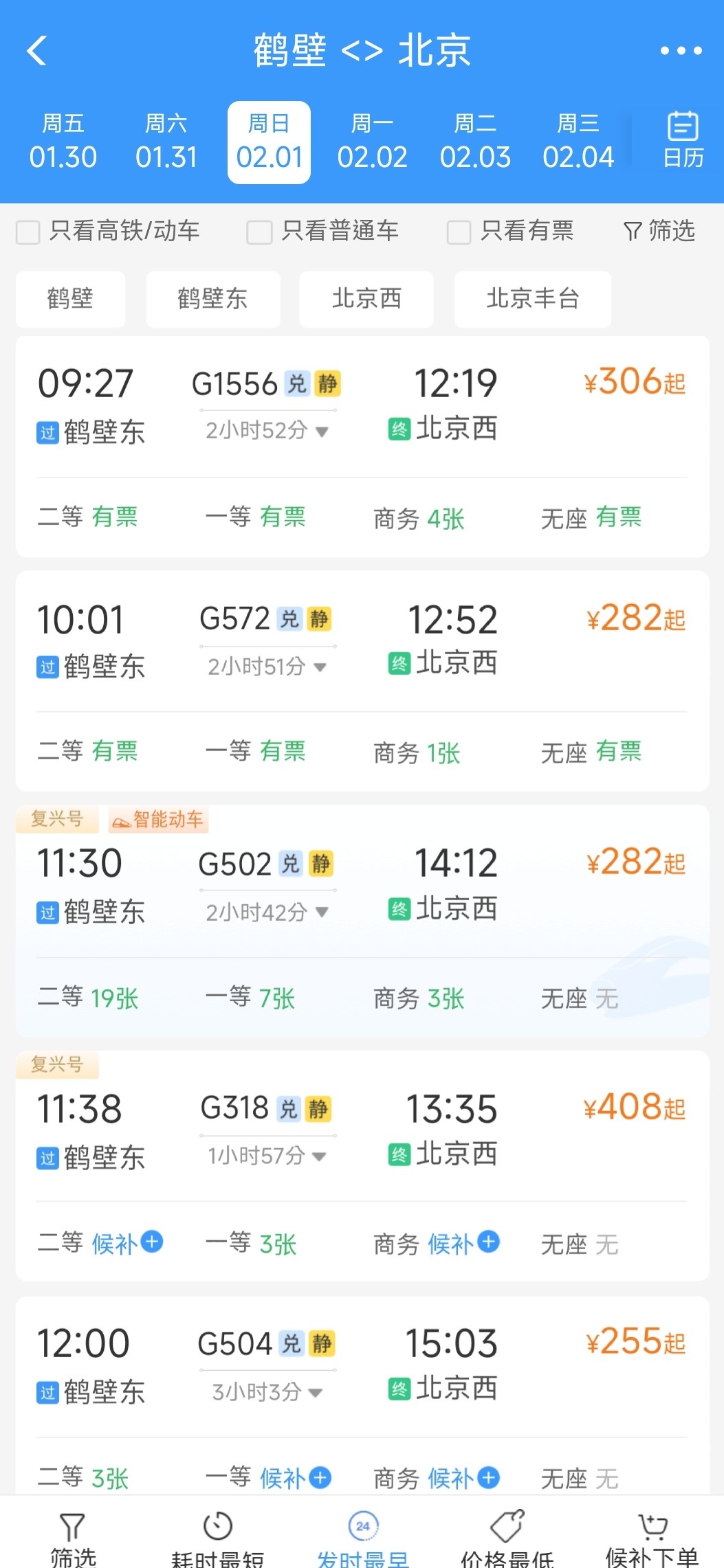Open the top 筛选 filter link
The image size is (724, 1568).
point(658,231)
